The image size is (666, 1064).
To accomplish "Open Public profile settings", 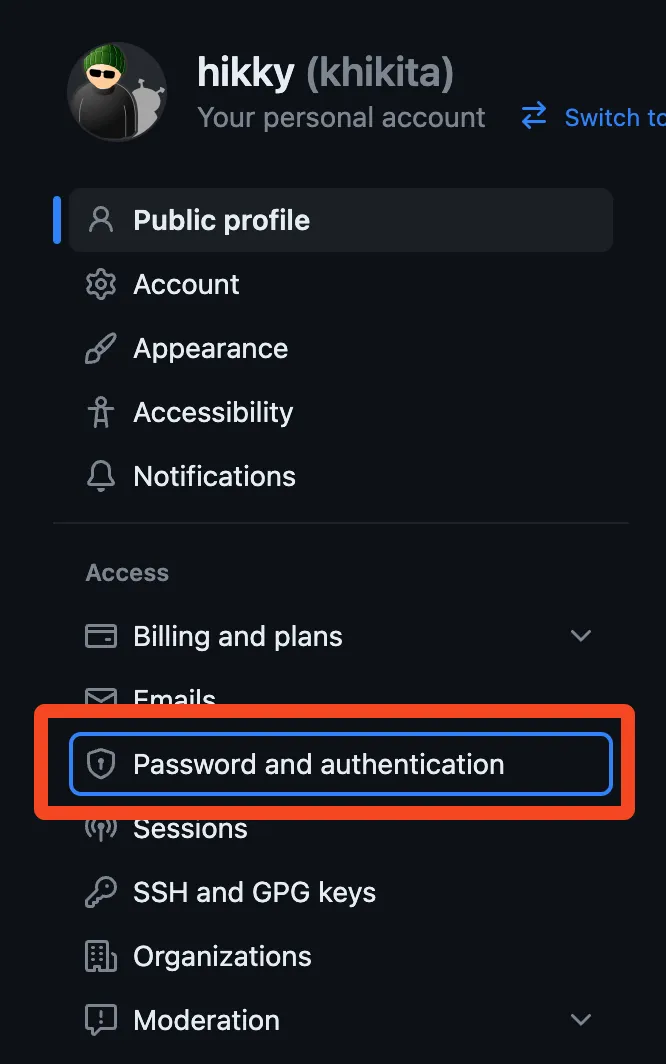I will coord(221,221).
